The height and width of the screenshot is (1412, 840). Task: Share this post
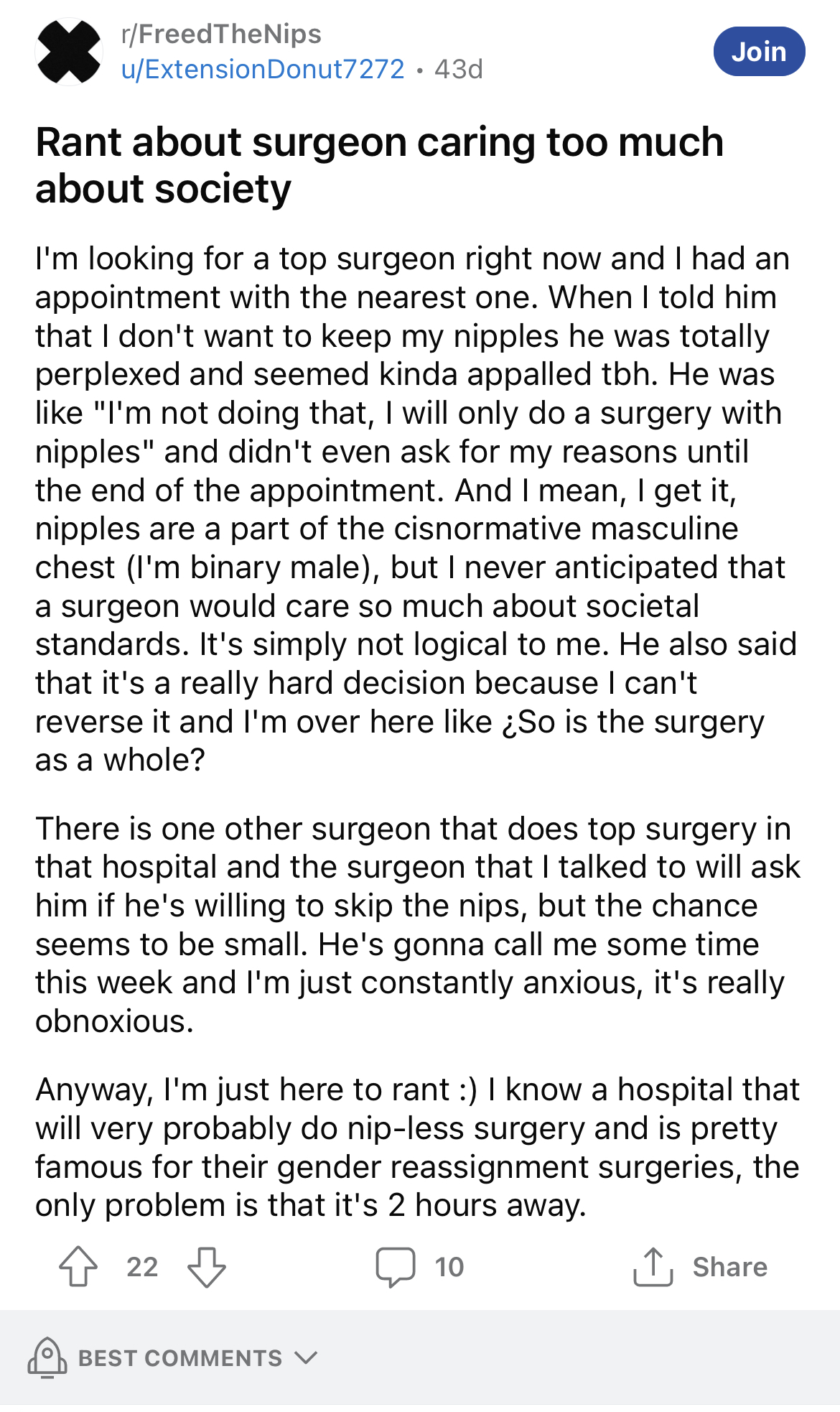pos(700,1266)
